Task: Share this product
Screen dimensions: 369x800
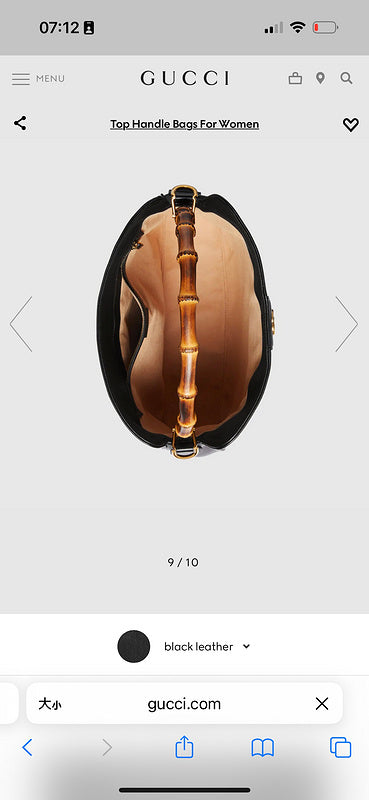Action: pyautogui.click(x=20, y=123)
